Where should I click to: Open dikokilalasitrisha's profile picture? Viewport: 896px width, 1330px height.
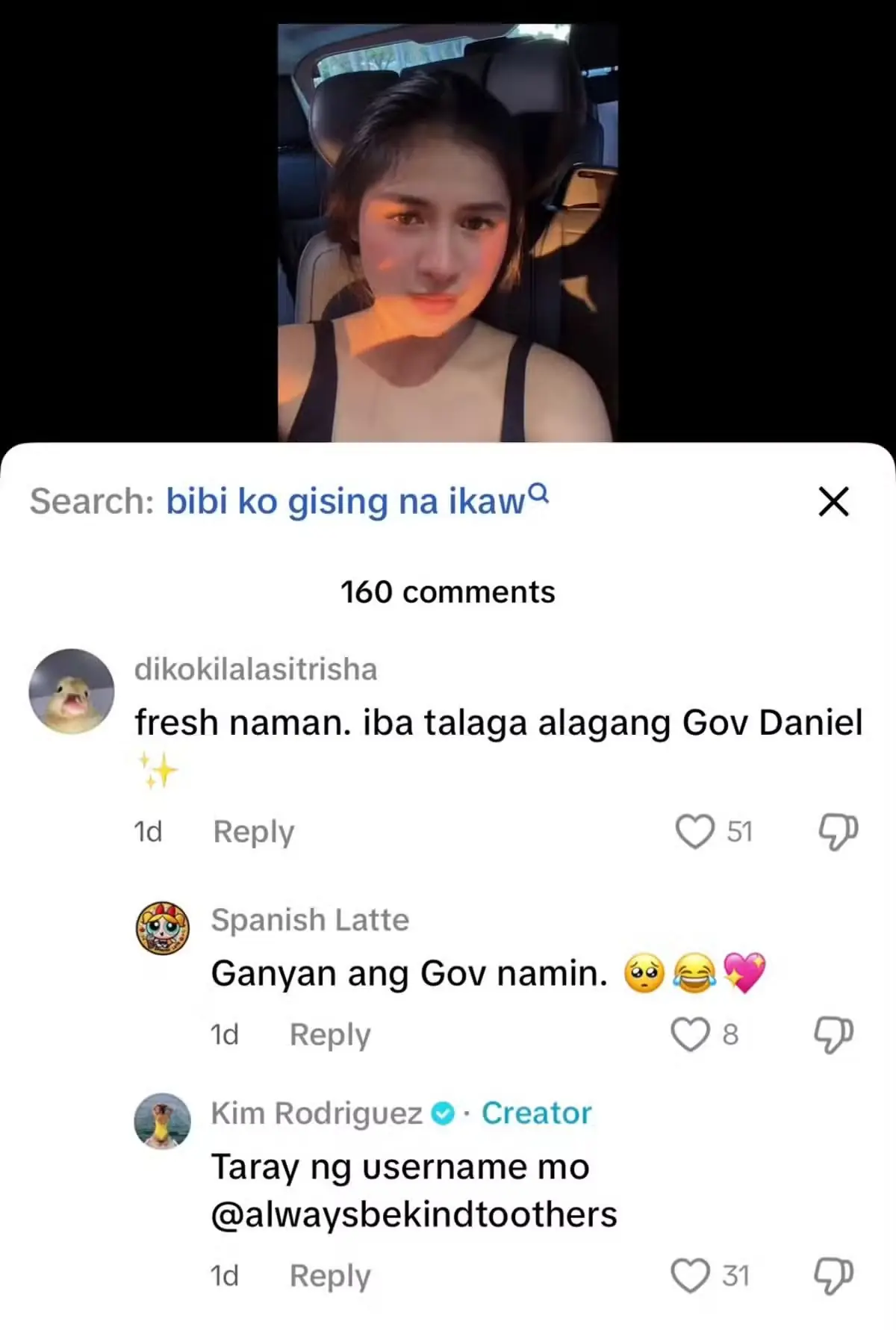pos(72,692)
